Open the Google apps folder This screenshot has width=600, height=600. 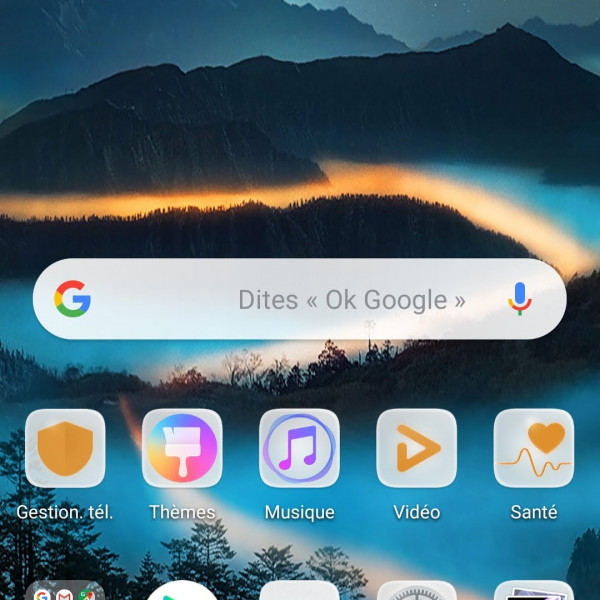click(x=65, y=591)
